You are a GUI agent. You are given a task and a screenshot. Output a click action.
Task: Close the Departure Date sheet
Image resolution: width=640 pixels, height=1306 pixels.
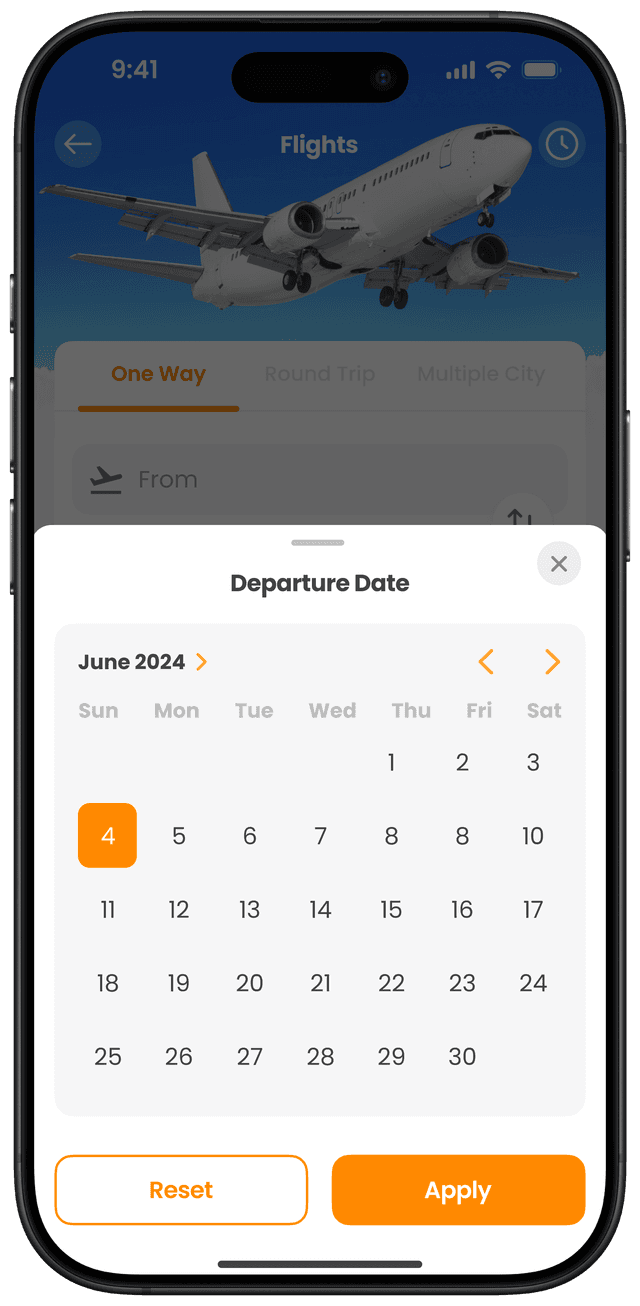point(559,564)
